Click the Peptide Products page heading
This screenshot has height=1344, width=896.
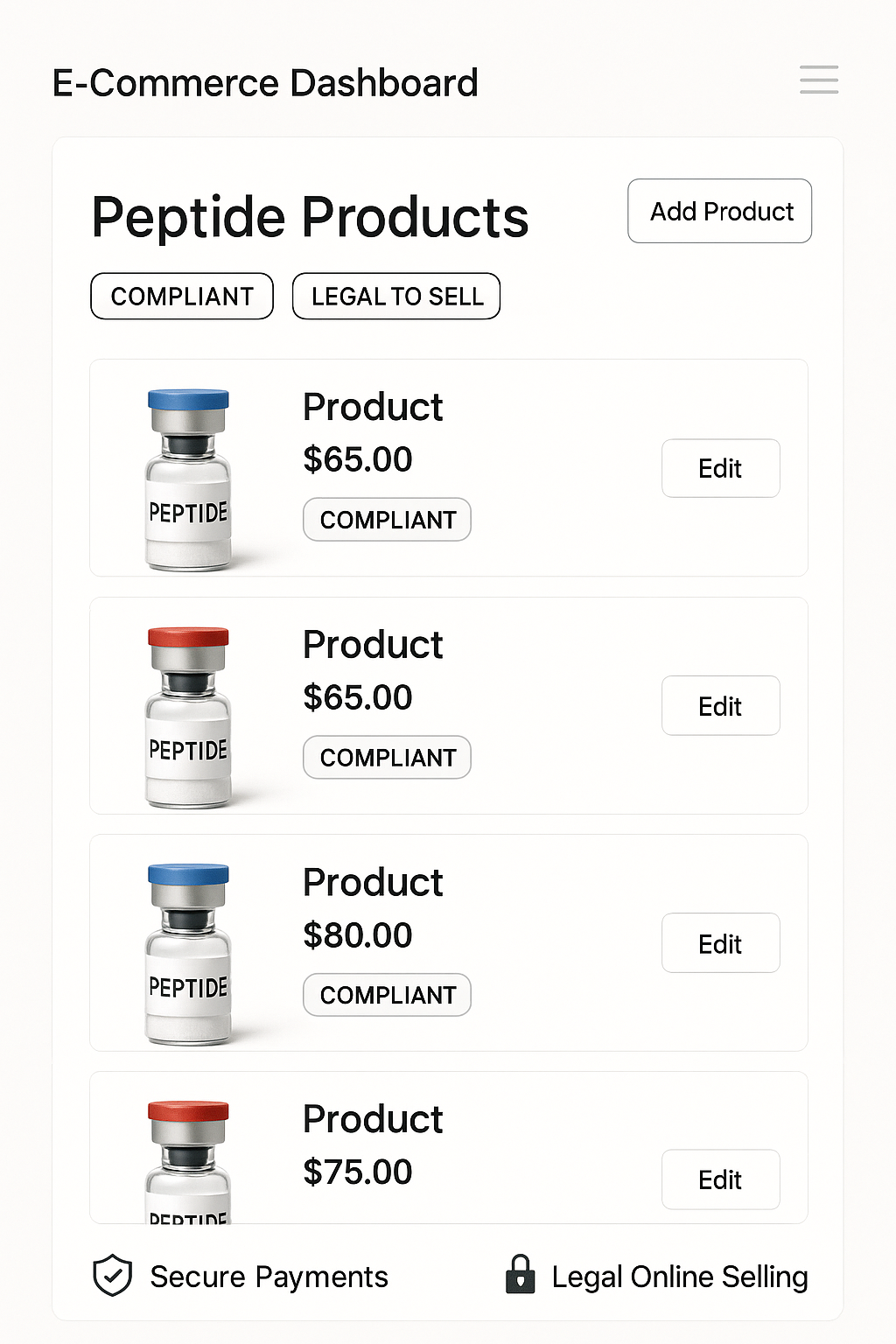point(311,217)
